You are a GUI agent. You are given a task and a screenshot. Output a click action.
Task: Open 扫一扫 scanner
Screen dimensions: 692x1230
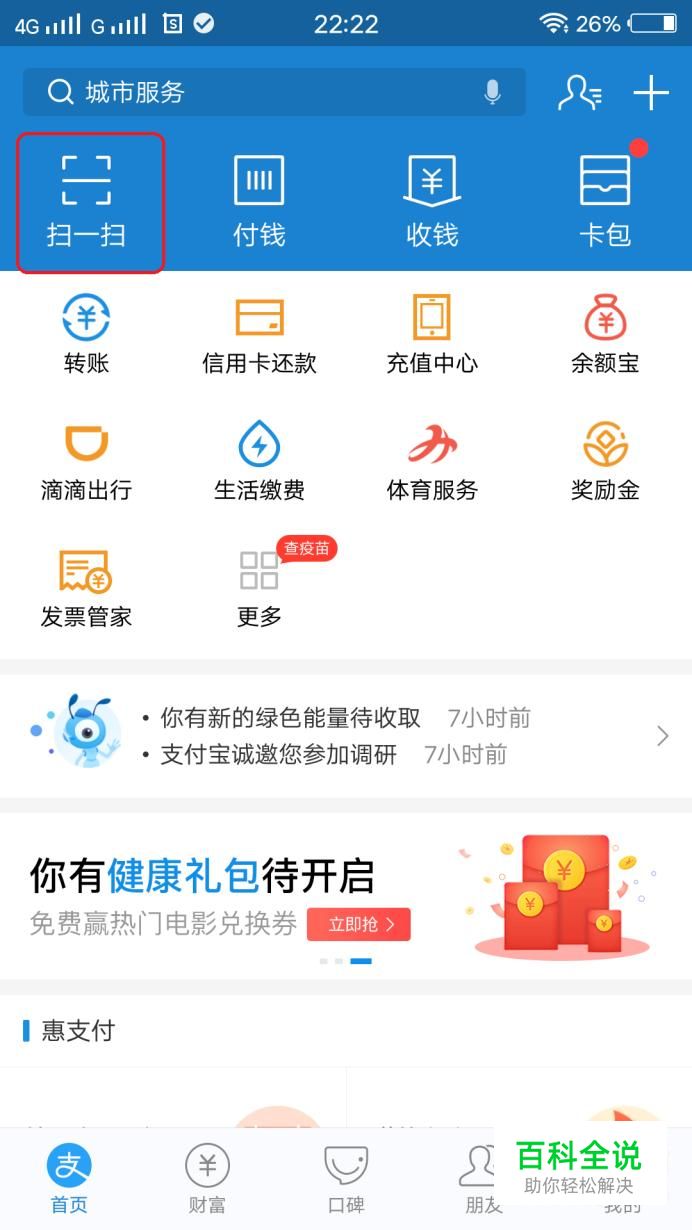click(87, 201)
